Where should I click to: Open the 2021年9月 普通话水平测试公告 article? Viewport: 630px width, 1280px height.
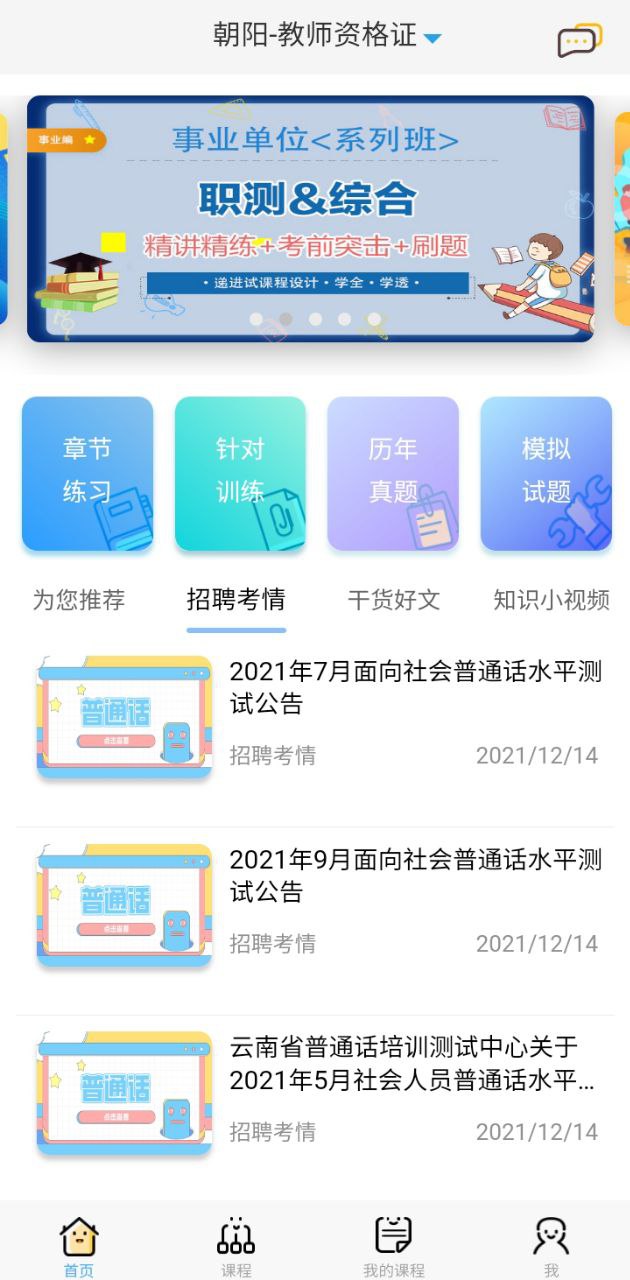tap(416, 876)
